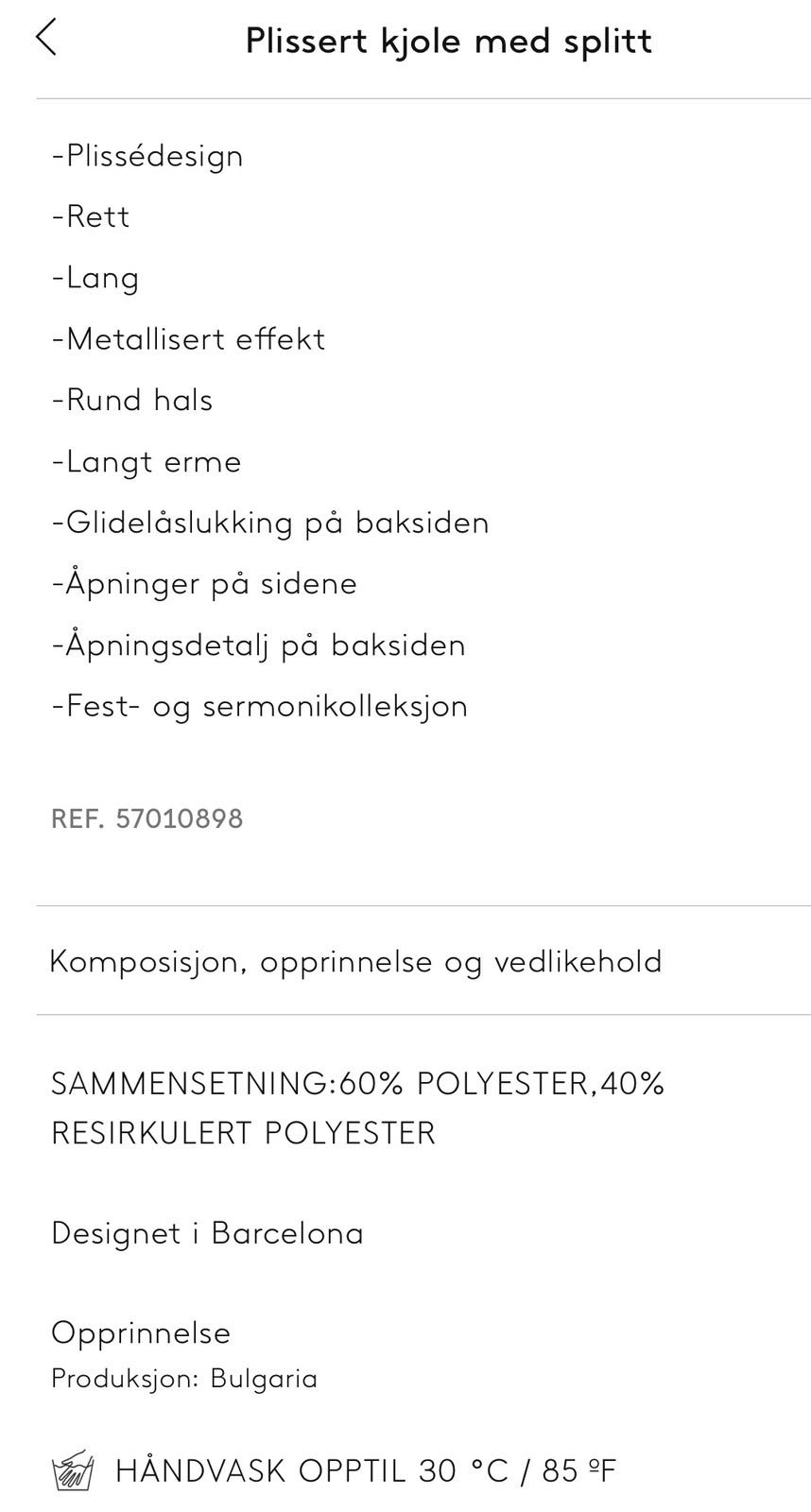Click the Designet i Barcelona text
Screen dimensions: 811x1512
[208, 1233]
